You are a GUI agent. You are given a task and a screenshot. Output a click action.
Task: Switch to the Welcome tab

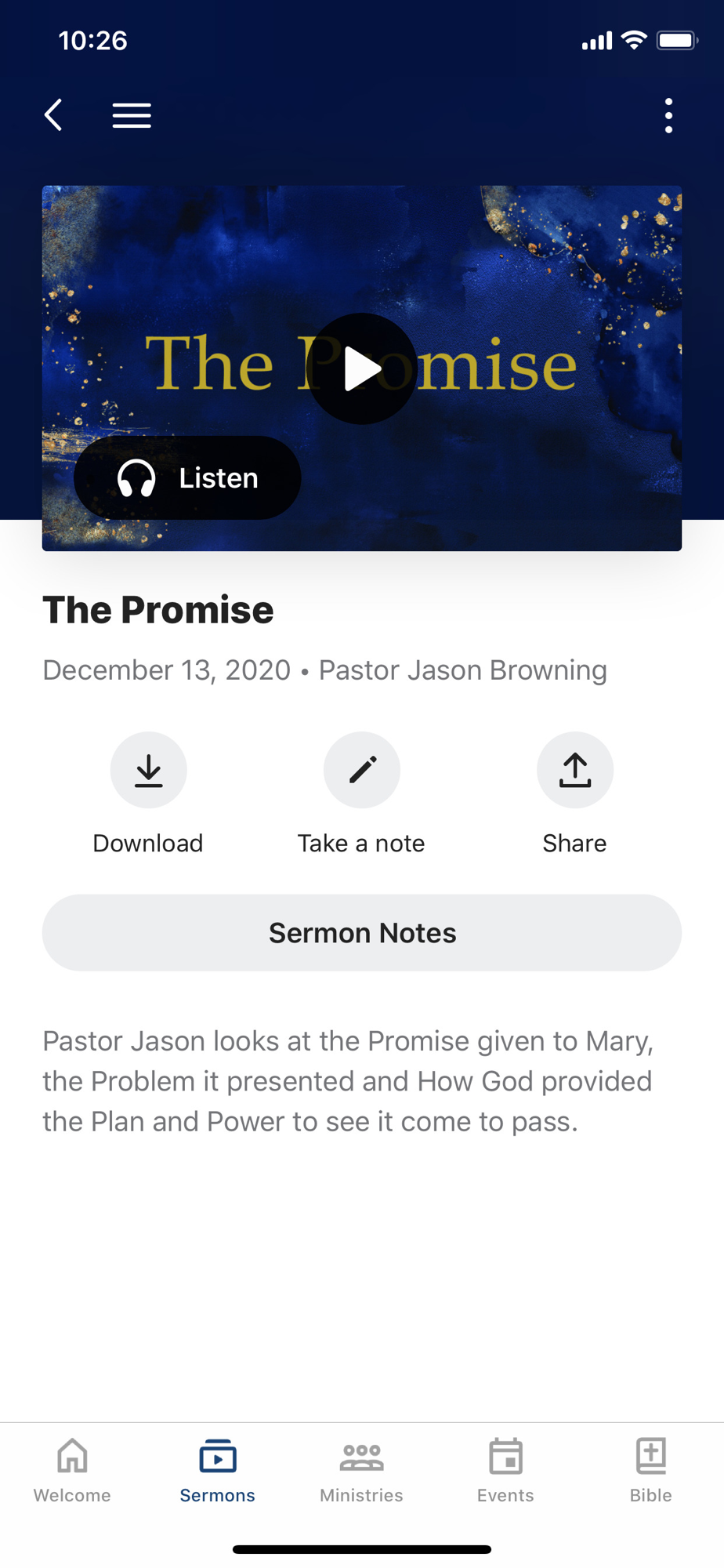coord(72,1471)
